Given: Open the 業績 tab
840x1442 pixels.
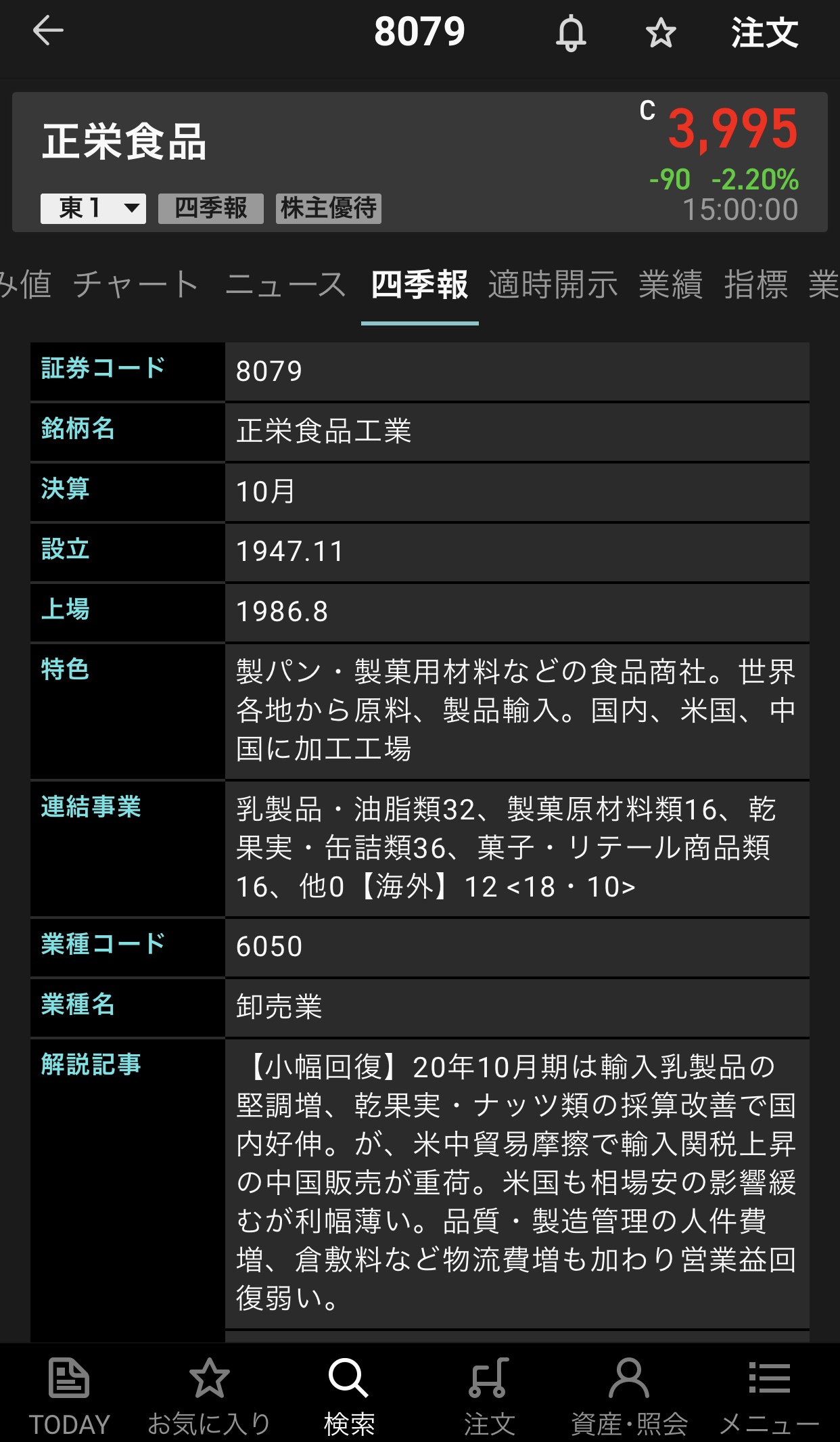Looking at the screenshot, I should point(671,284).
